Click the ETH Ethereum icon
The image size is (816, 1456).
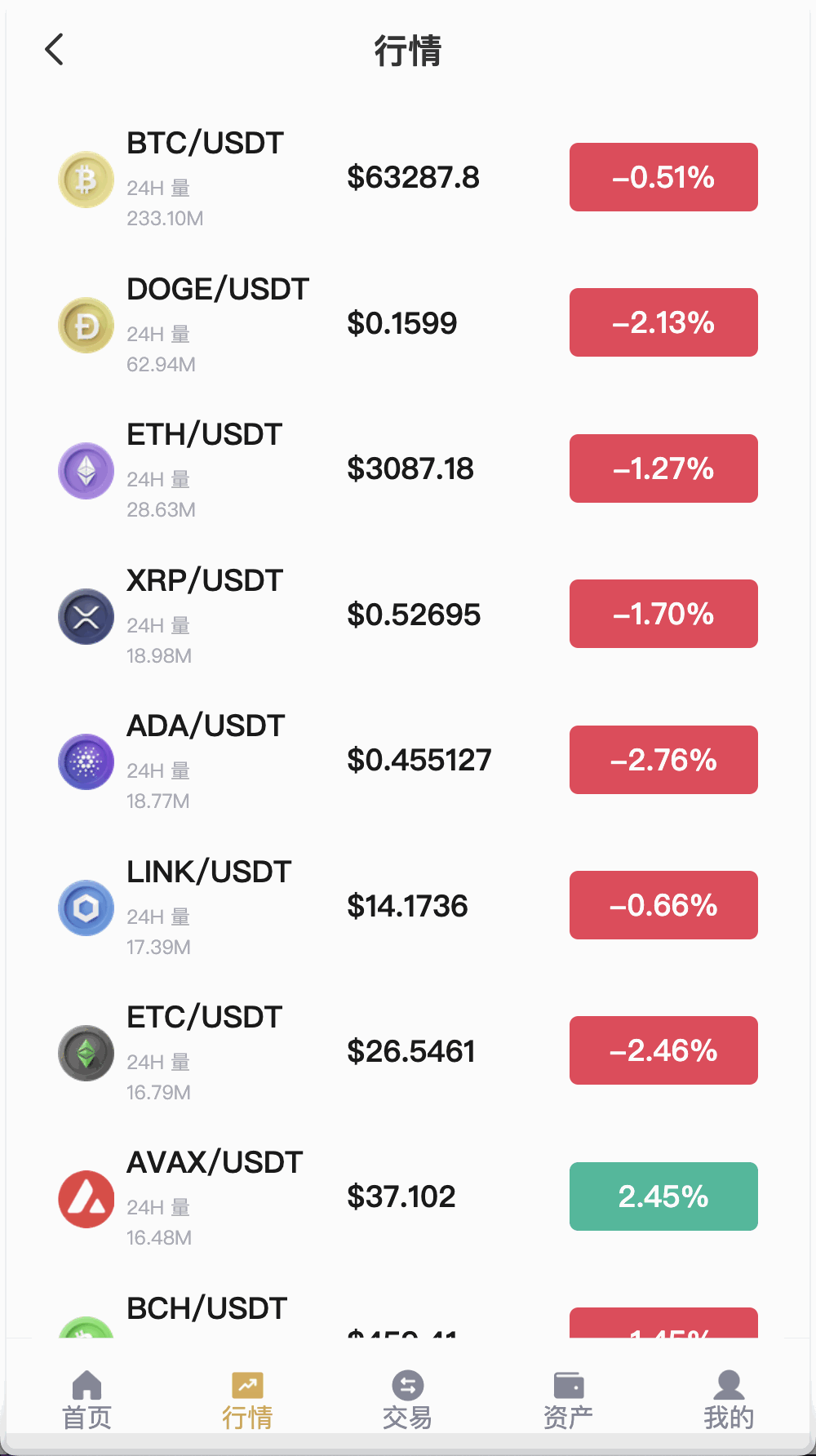86,470
